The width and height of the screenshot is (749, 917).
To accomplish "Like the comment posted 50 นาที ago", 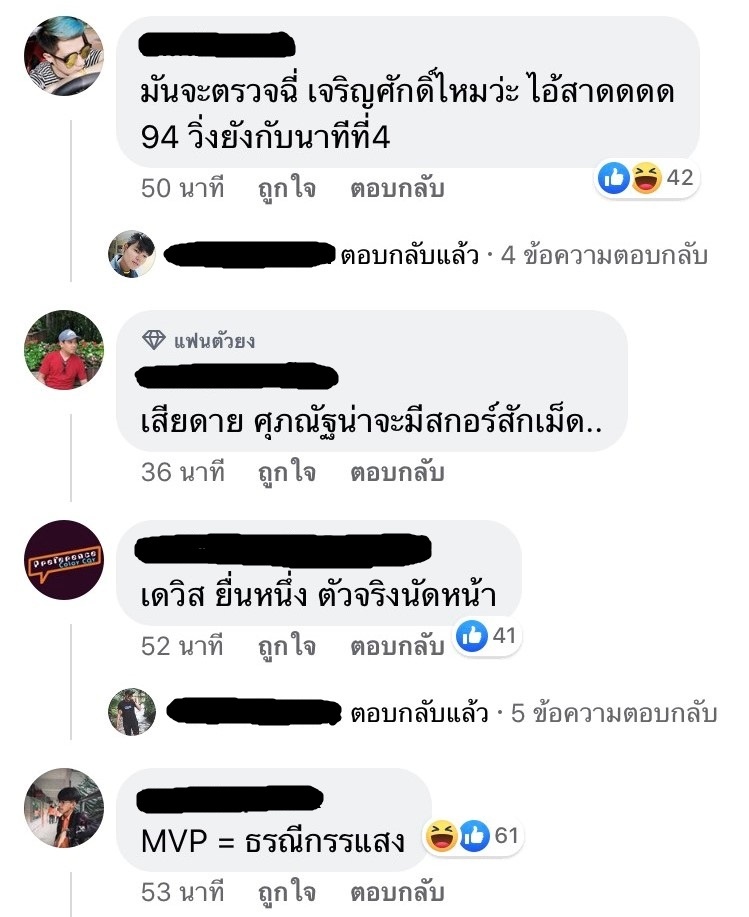I will click(286, 188).
